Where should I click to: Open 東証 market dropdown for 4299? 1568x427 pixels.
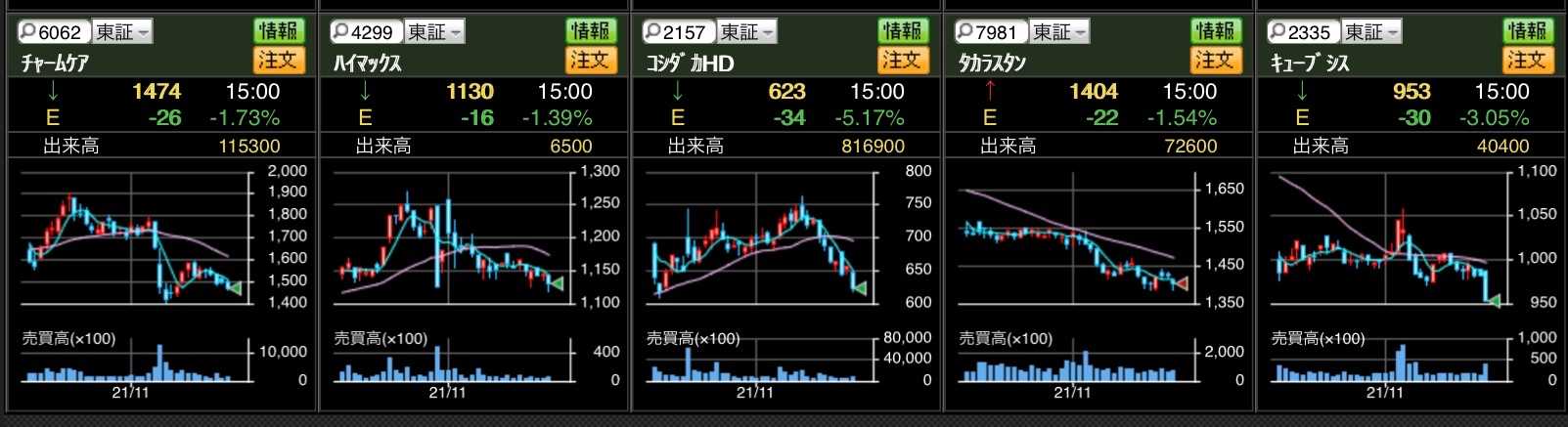434,32
